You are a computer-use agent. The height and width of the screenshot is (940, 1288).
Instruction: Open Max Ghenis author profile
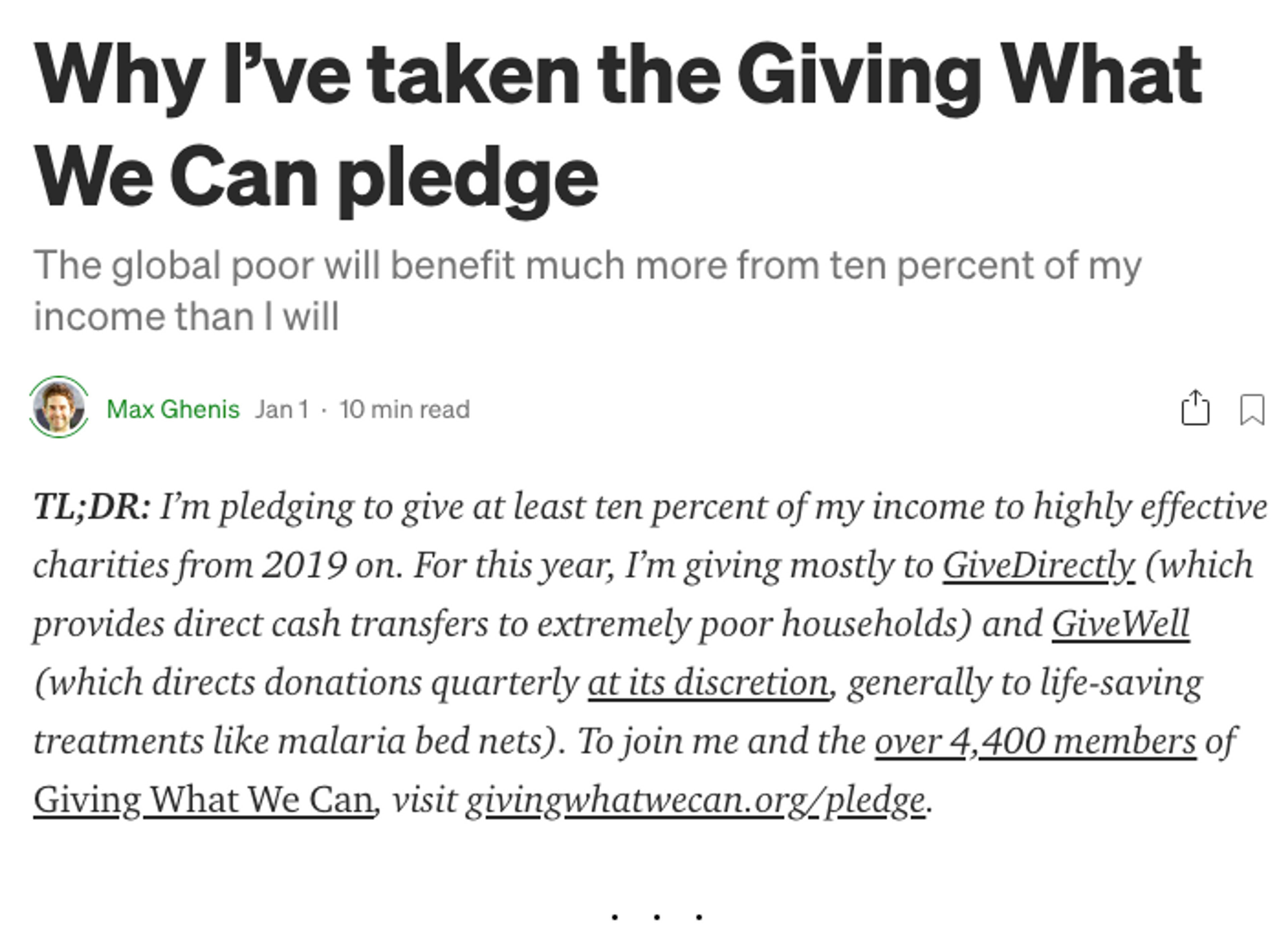(x=173, y=409)
